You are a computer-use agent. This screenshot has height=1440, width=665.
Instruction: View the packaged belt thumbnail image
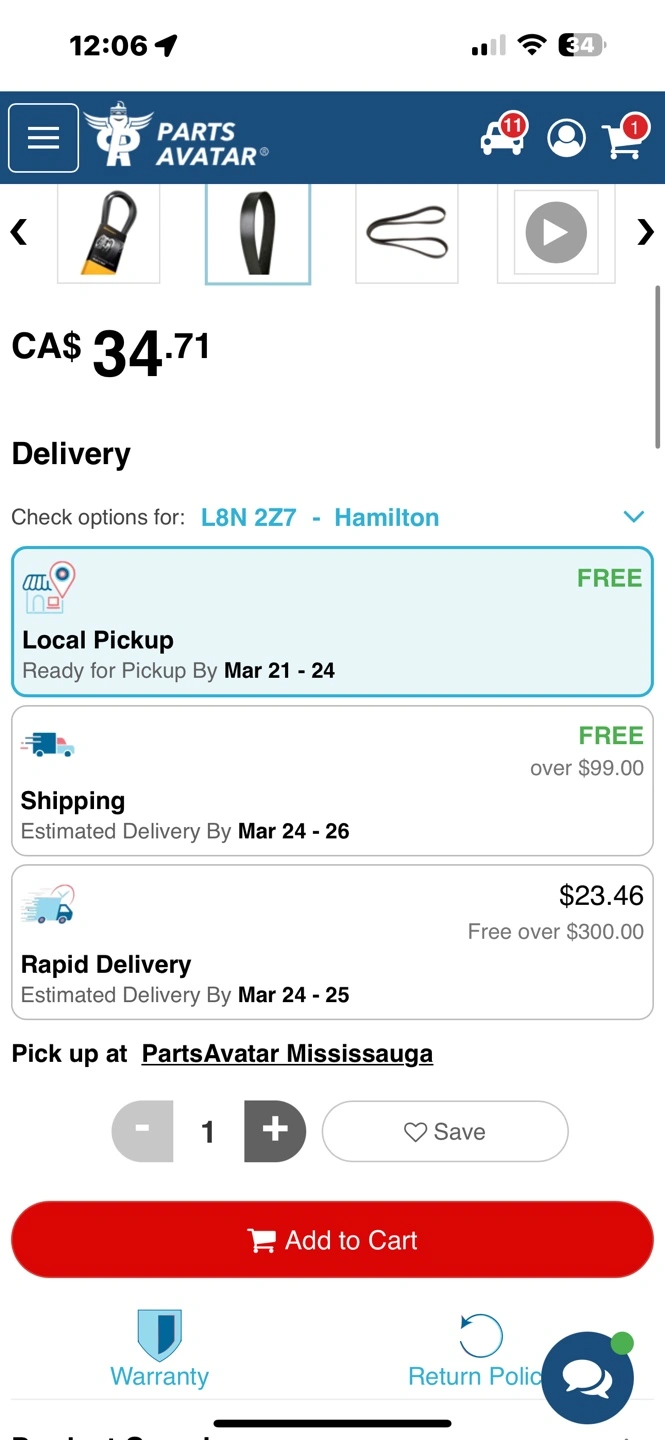point(109,233)
